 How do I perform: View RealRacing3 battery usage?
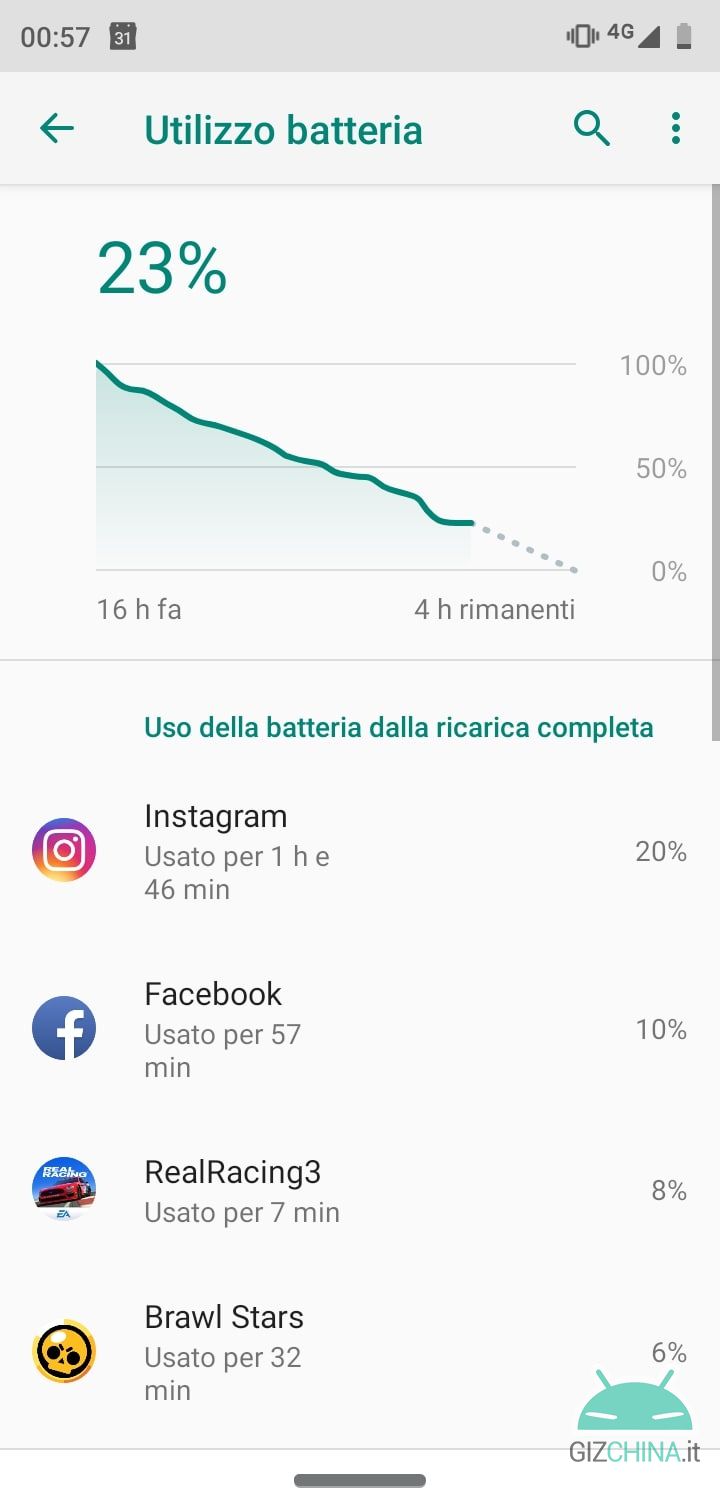[x=360, y=1190]
